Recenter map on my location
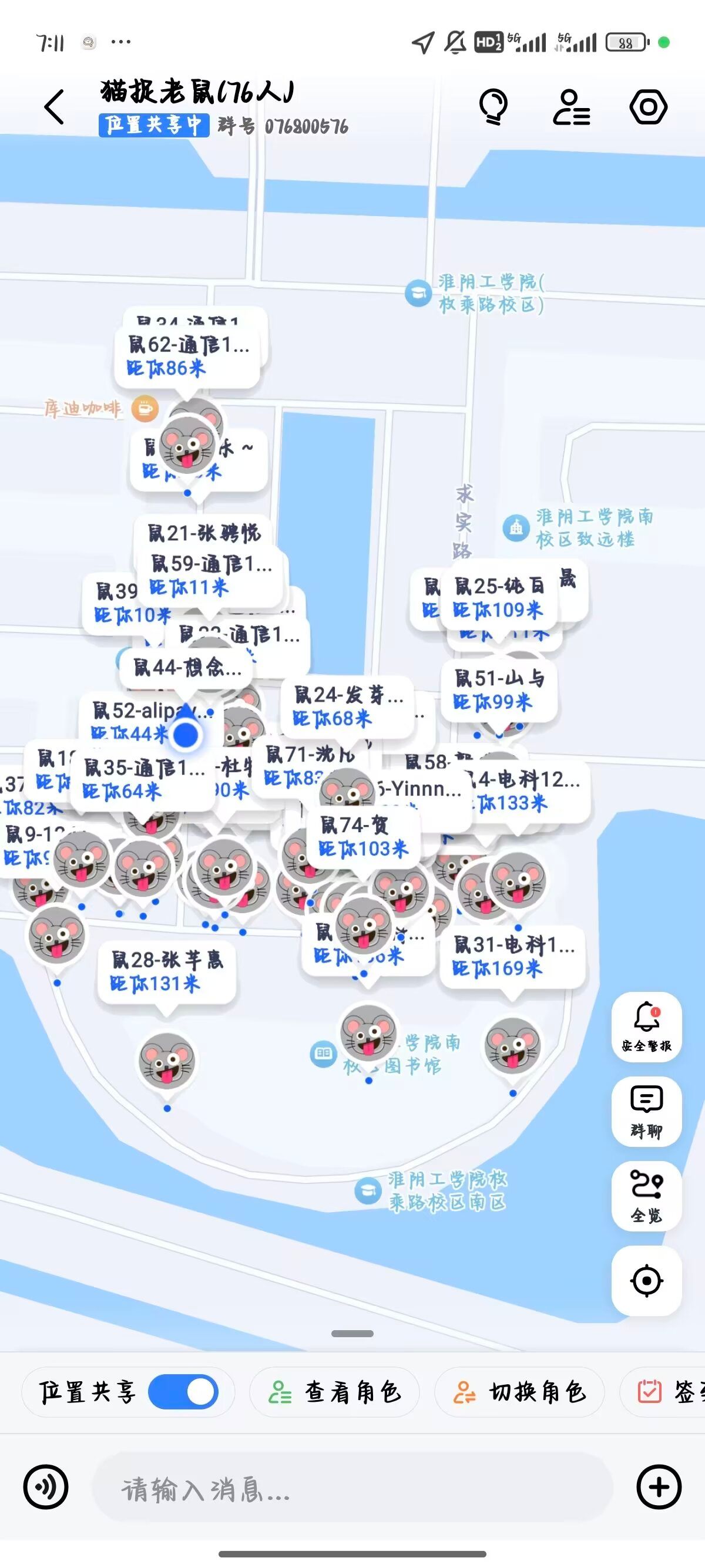The width and height of the screenshot is (705, 1568). pyautogui.click(x=647, y=1281)
